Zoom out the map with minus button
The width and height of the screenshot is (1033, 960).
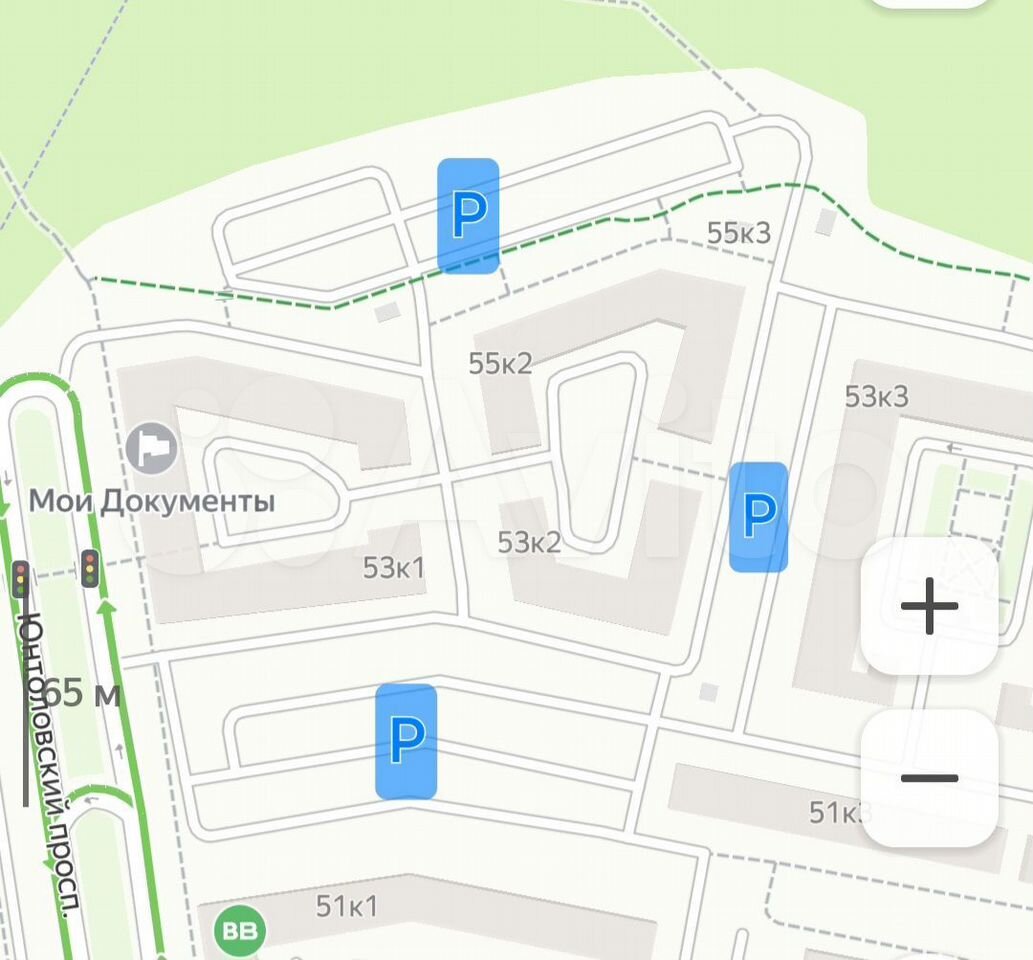click(929, 777)
